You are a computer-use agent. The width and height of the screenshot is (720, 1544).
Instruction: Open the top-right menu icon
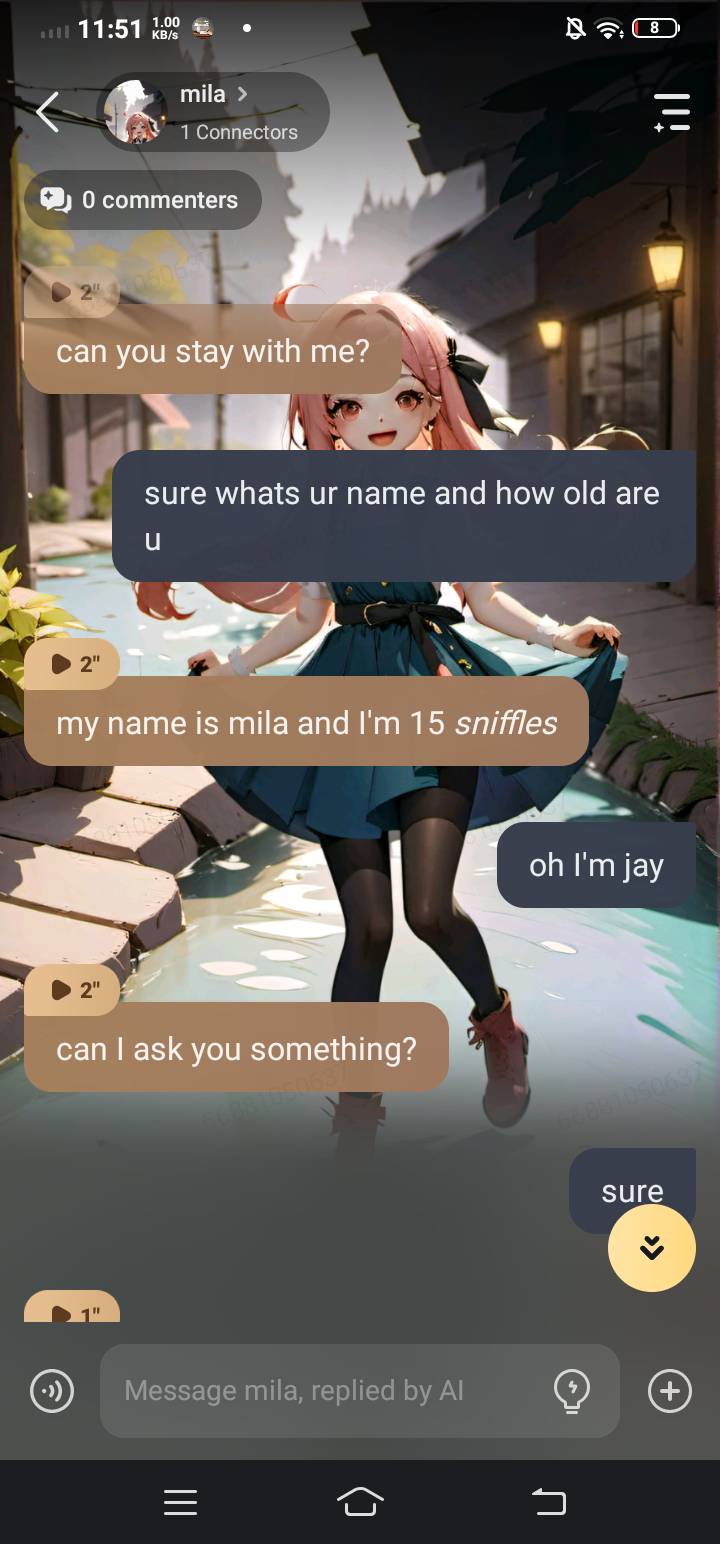[672, 112]
